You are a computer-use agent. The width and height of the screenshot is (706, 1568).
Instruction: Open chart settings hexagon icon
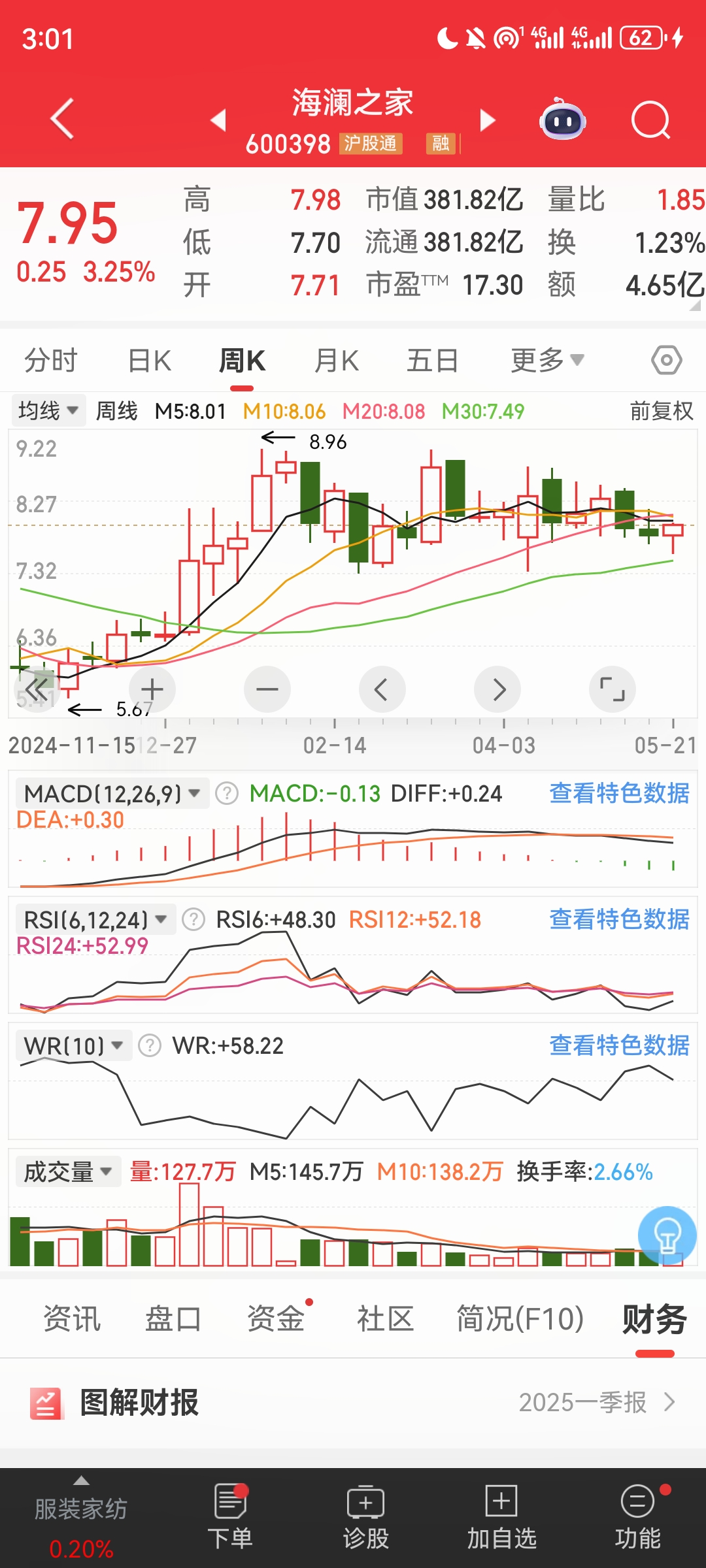coord(666,361)
